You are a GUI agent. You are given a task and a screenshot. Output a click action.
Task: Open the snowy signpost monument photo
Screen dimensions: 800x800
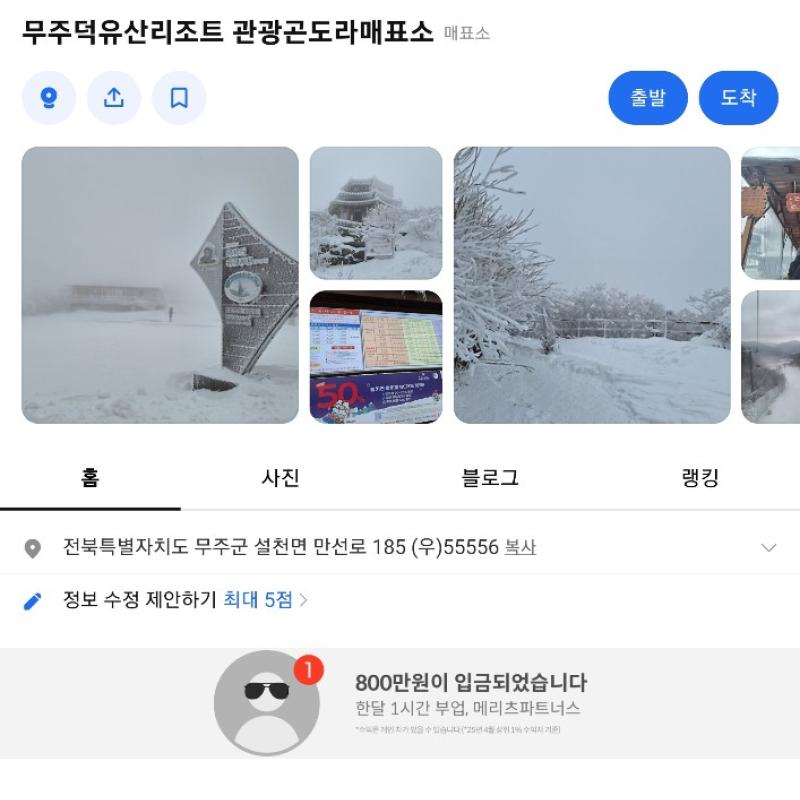[160, 285]
